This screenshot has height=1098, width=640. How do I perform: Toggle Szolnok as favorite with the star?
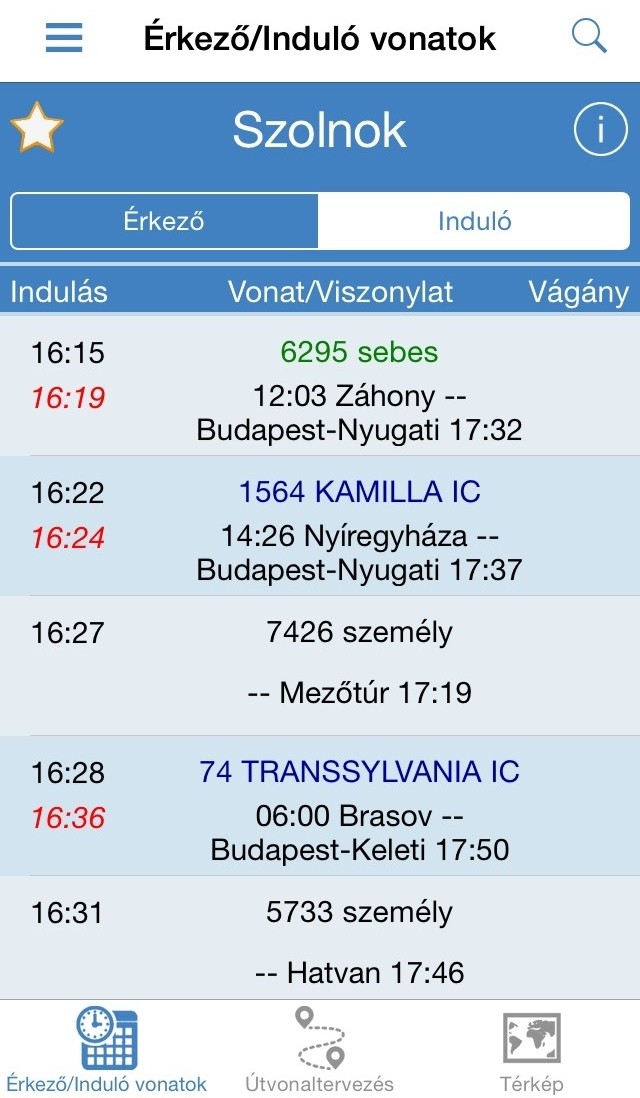[x=37, y=129]
